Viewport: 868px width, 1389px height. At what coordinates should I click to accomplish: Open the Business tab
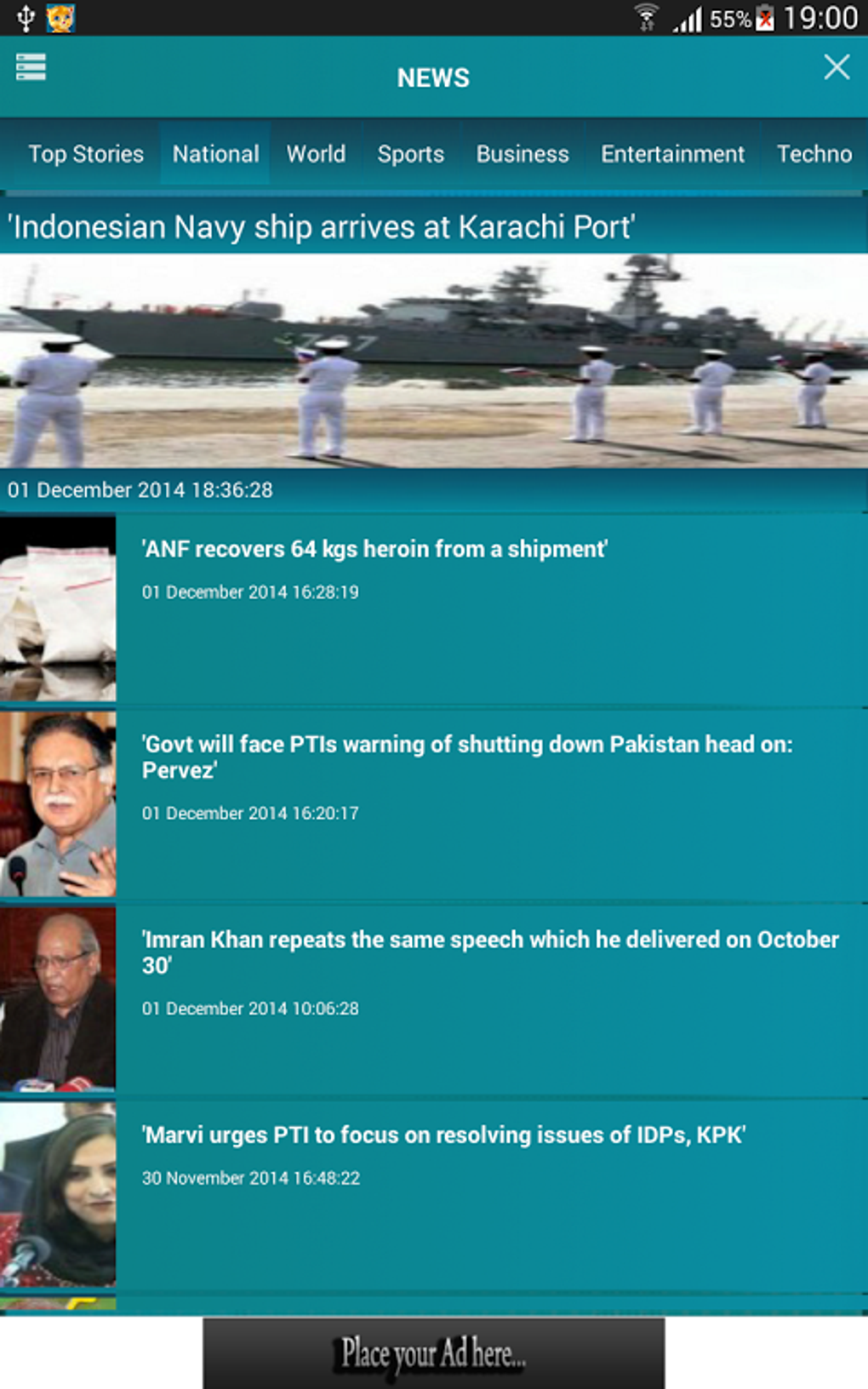(523, 154)
